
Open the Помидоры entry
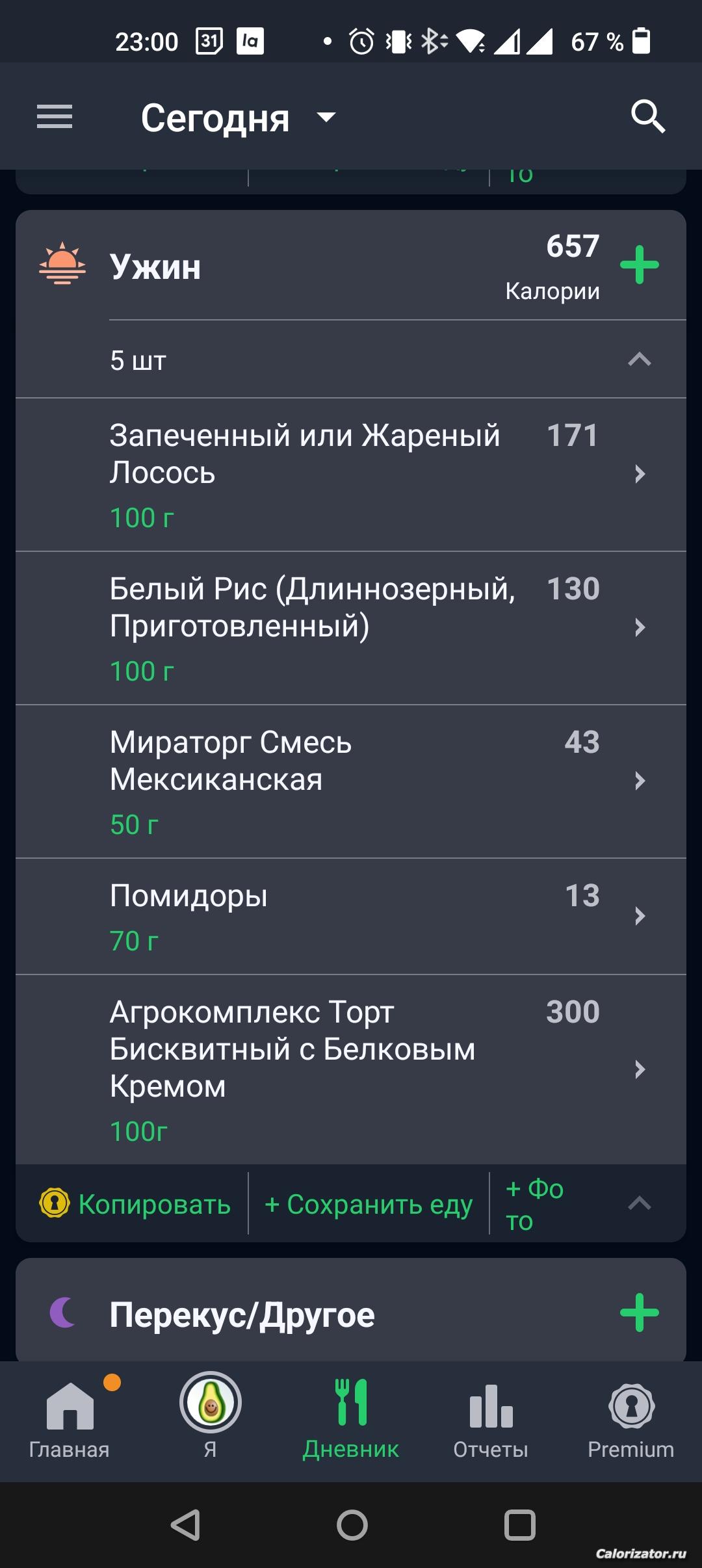351,916
